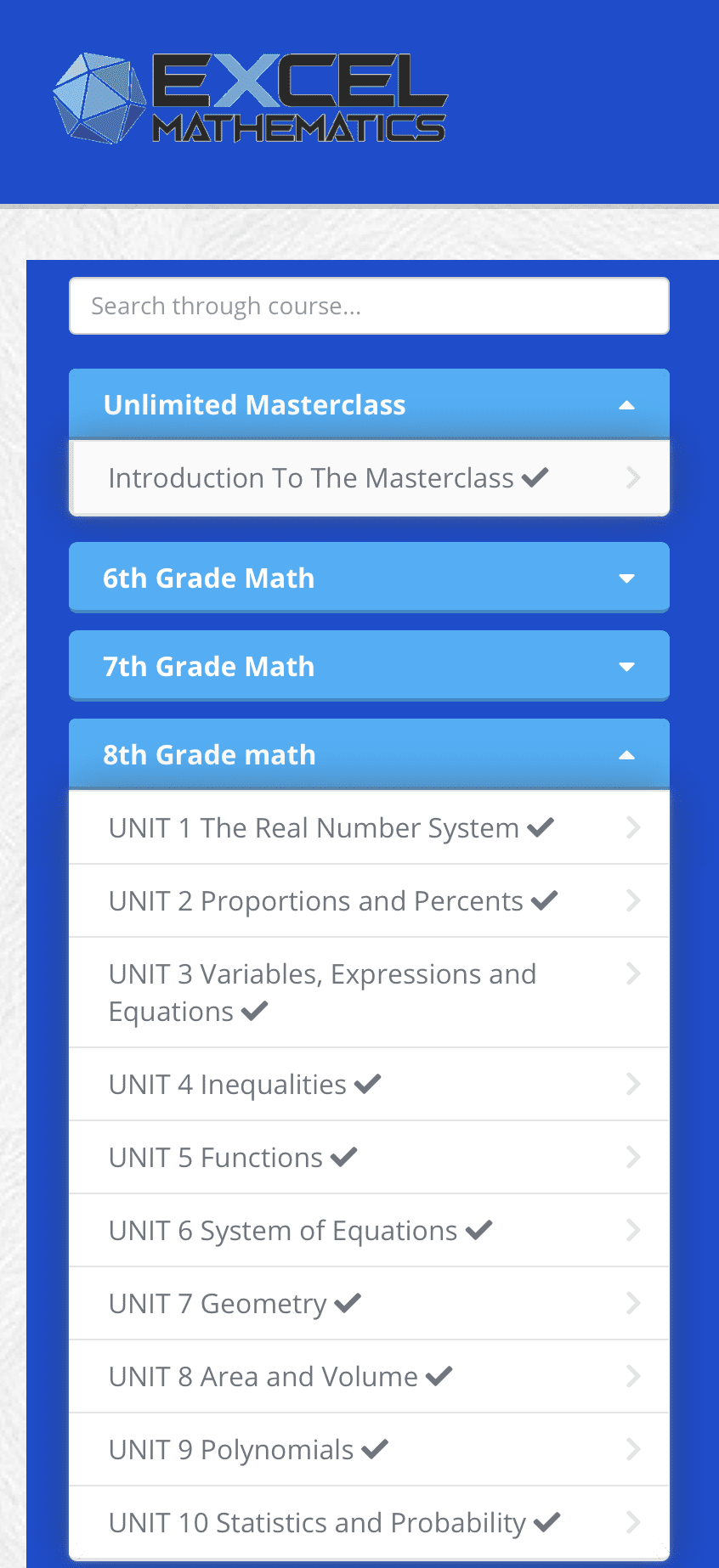
Task: Click the right chevron next to UNIT 7 Geometry
Action: (632, 1302)
